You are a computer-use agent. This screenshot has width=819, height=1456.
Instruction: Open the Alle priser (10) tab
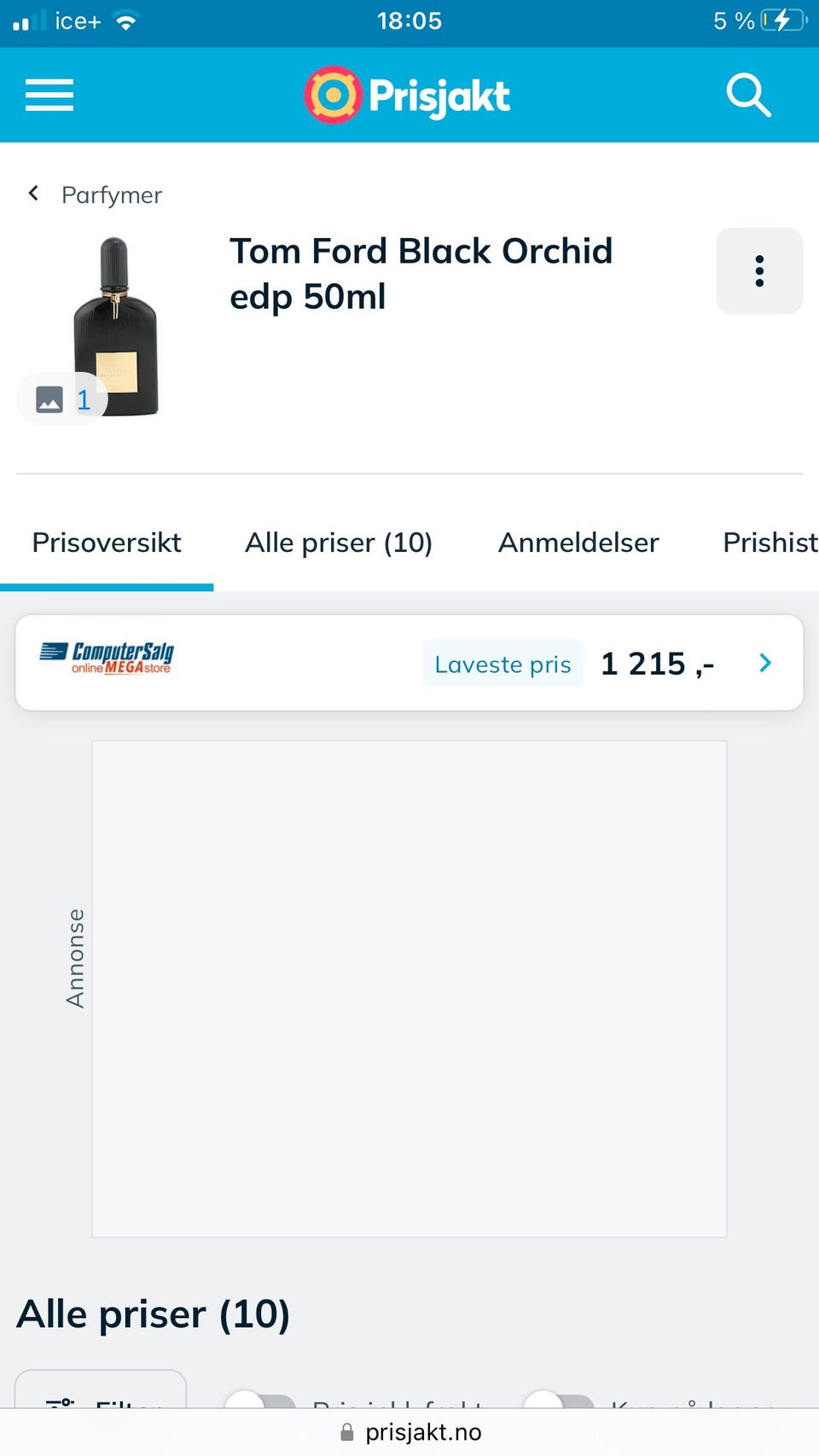click(x=339, y=542)
